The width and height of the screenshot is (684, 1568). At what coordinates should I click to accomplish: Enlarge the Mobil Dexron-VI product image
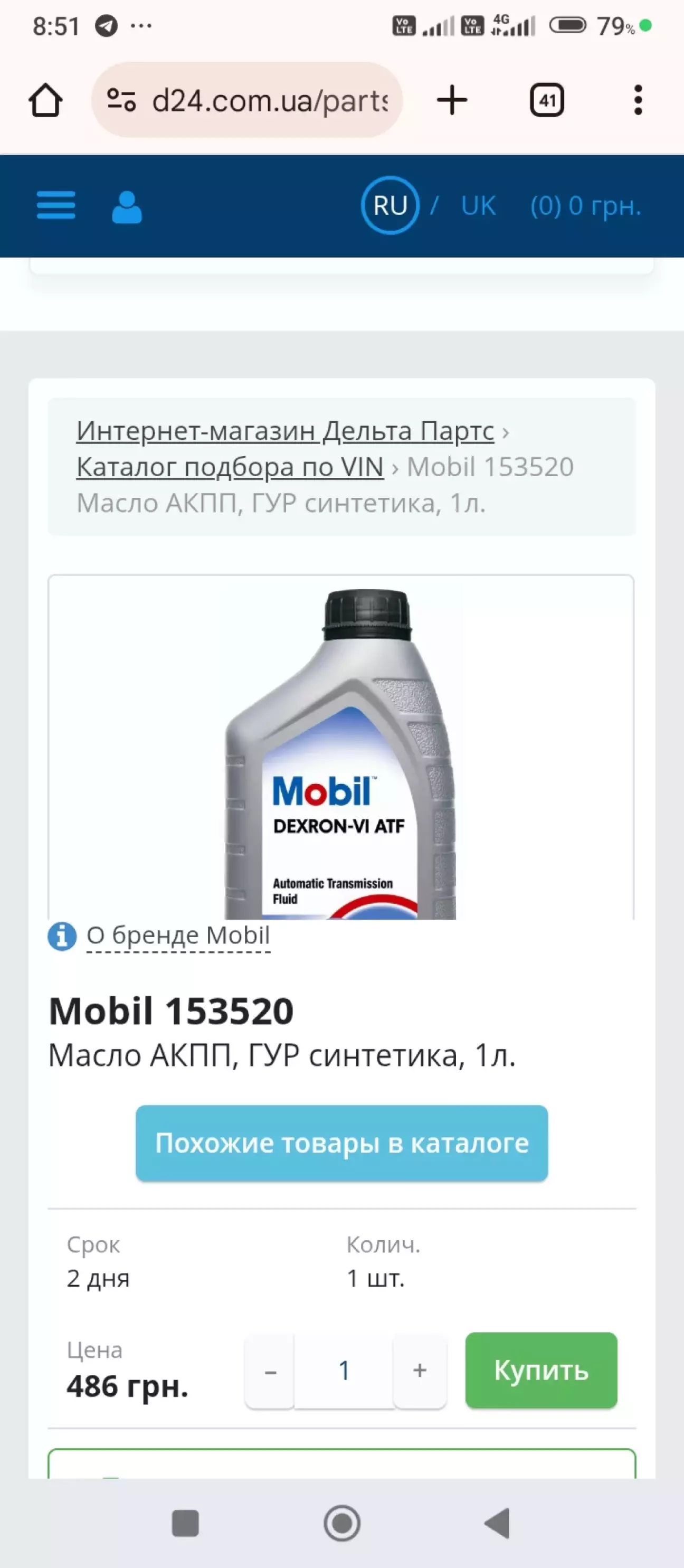pyautogui.click(x=341, y=748)
